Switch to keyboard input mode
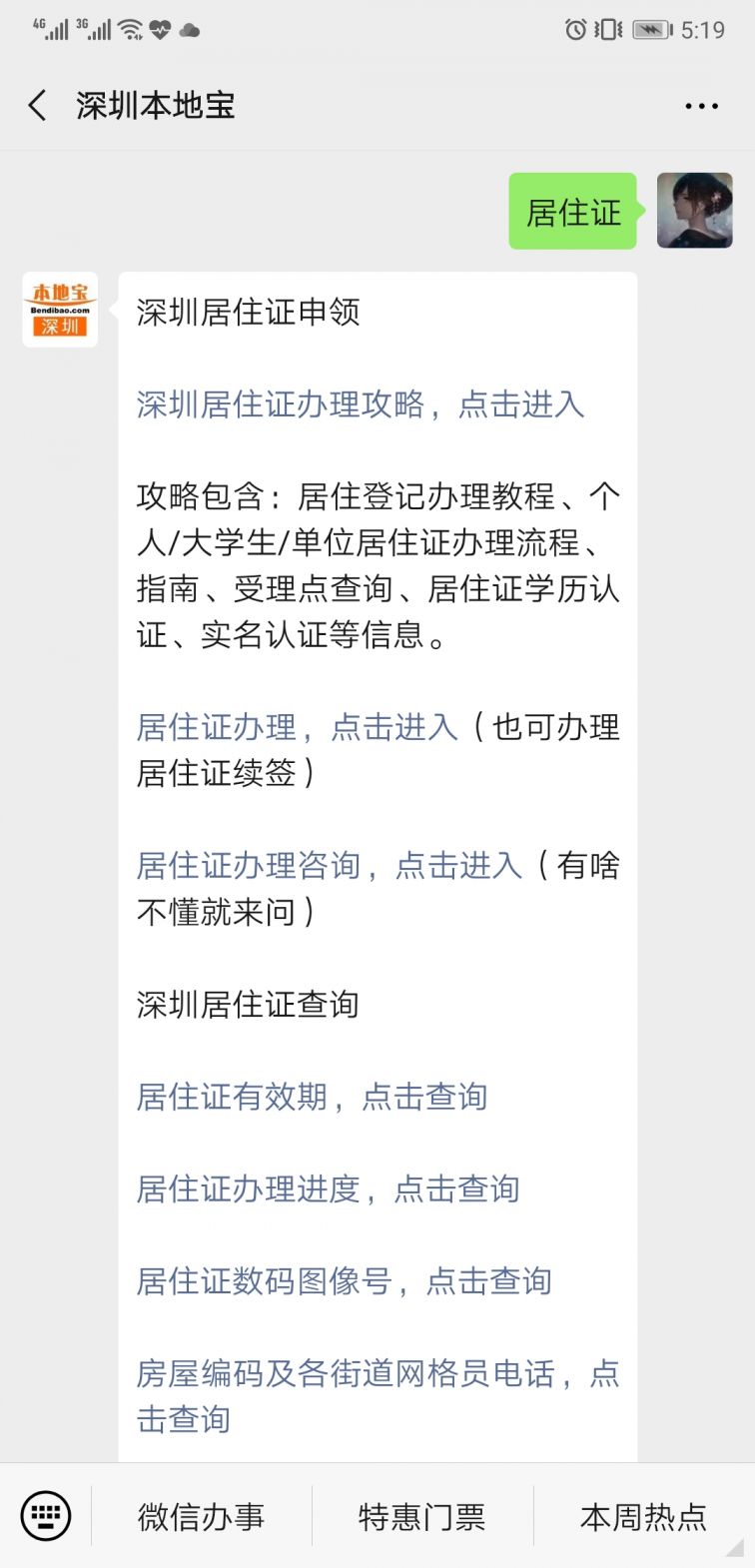The height and width of the screenshot is (1568, 755). 46,1516
